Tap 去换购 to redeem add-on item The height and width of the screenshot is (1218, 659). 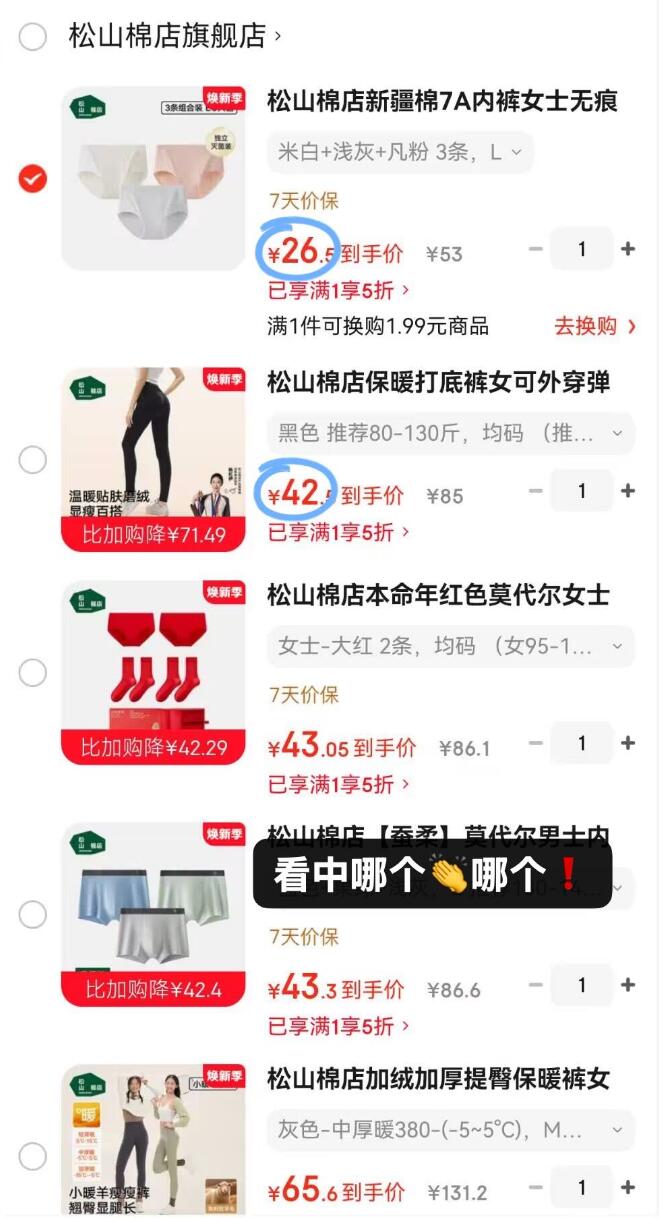tap(594, 326)
